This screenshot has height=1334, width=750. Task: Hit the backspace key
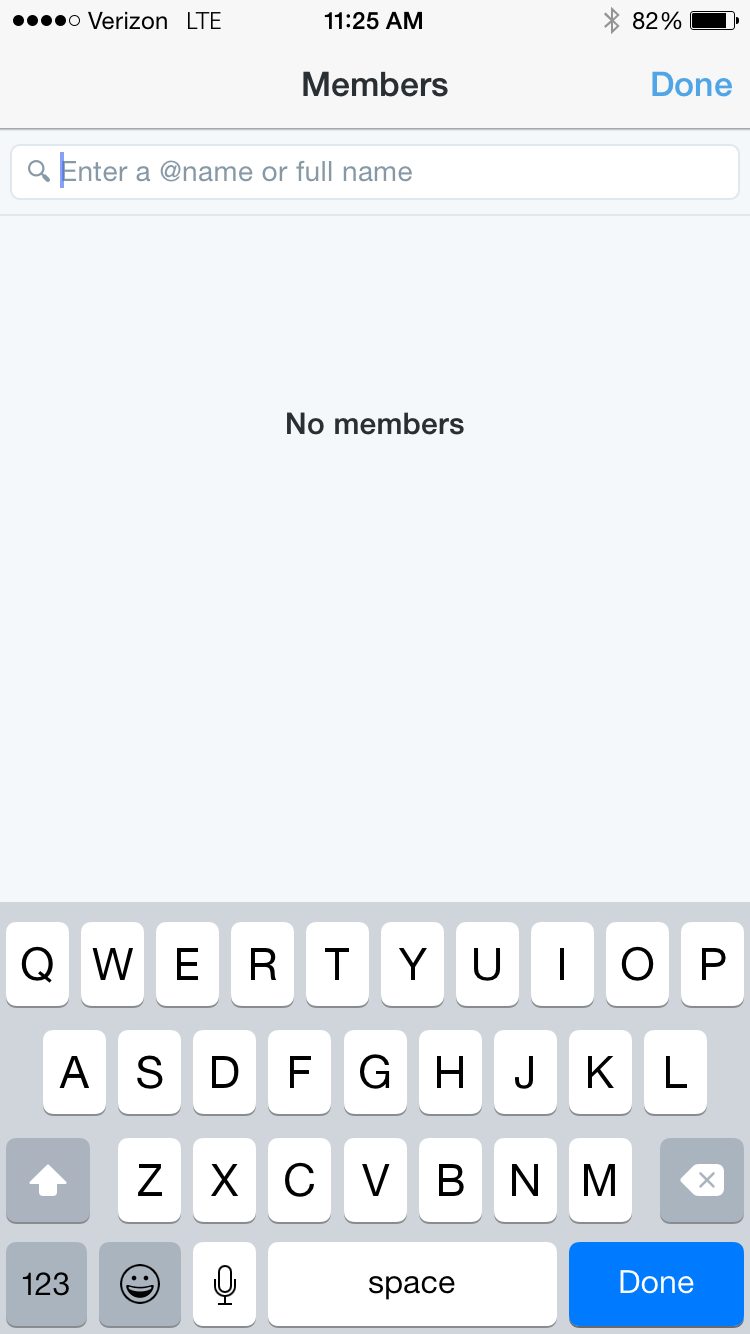coord(702,1181)
